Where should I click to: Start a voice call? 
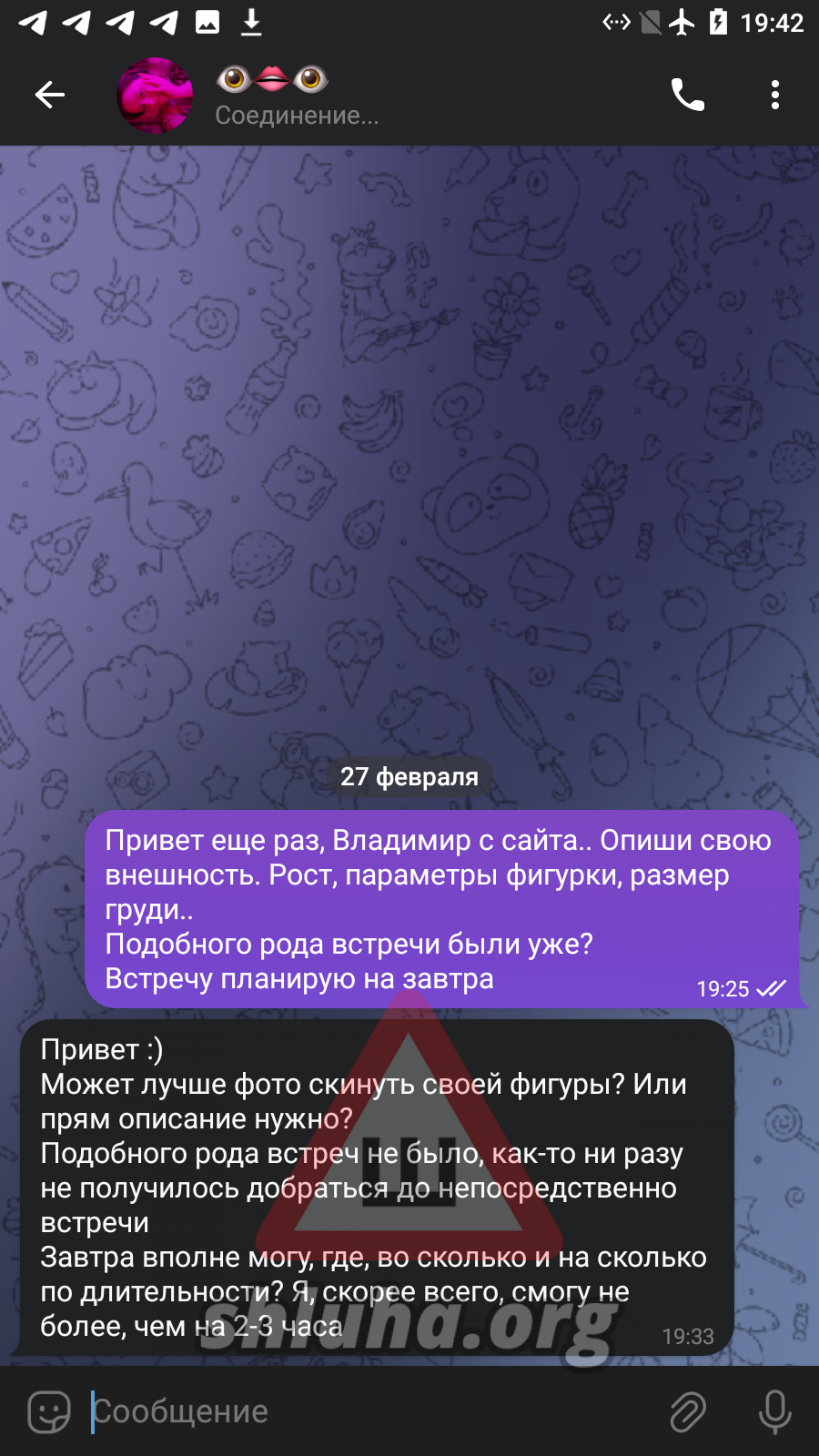[x=688, y=95]
